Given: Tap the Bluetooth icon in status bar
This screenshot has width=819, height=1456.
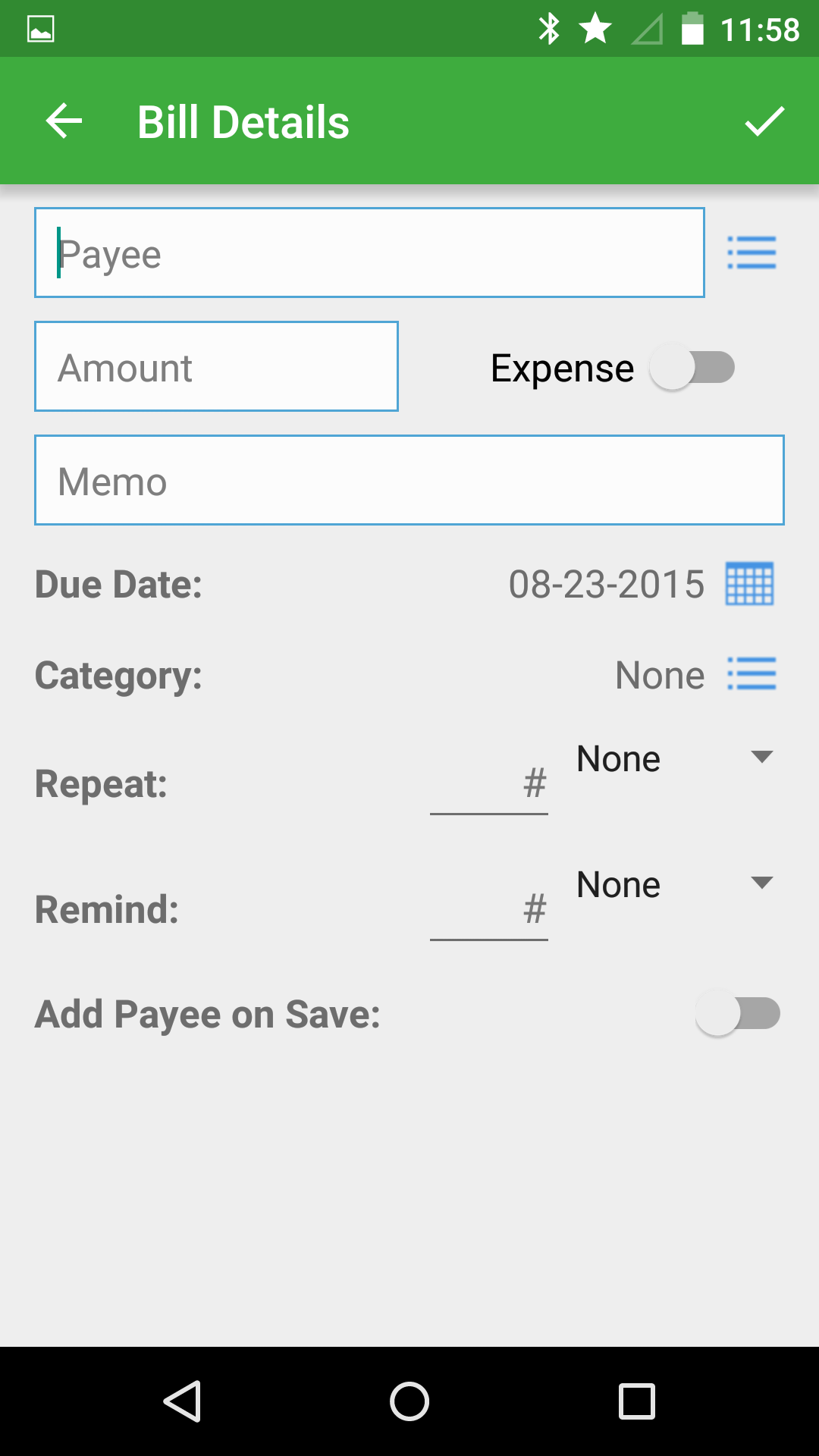Looking at the screenshot, I should point(548,28).
